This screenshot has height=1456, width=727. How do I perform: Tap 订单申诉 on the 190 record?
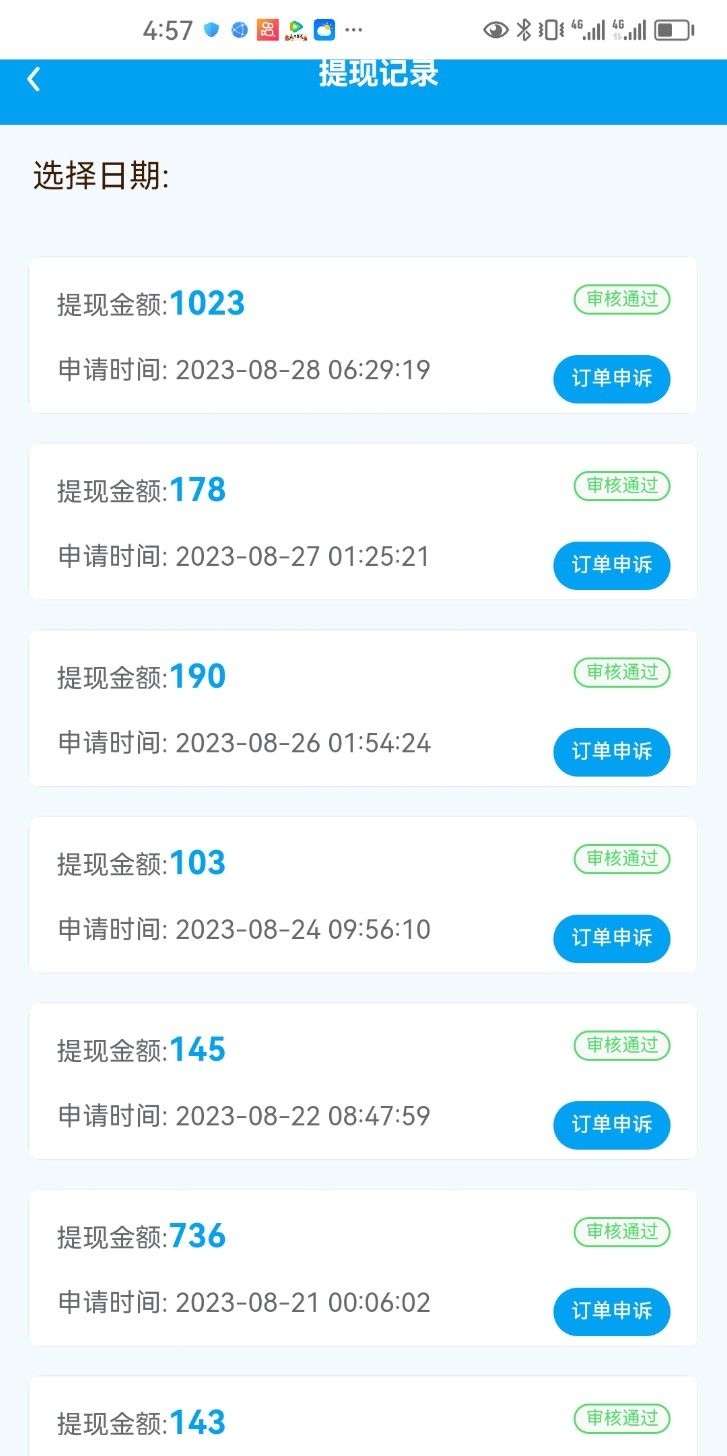coord(611,752)
